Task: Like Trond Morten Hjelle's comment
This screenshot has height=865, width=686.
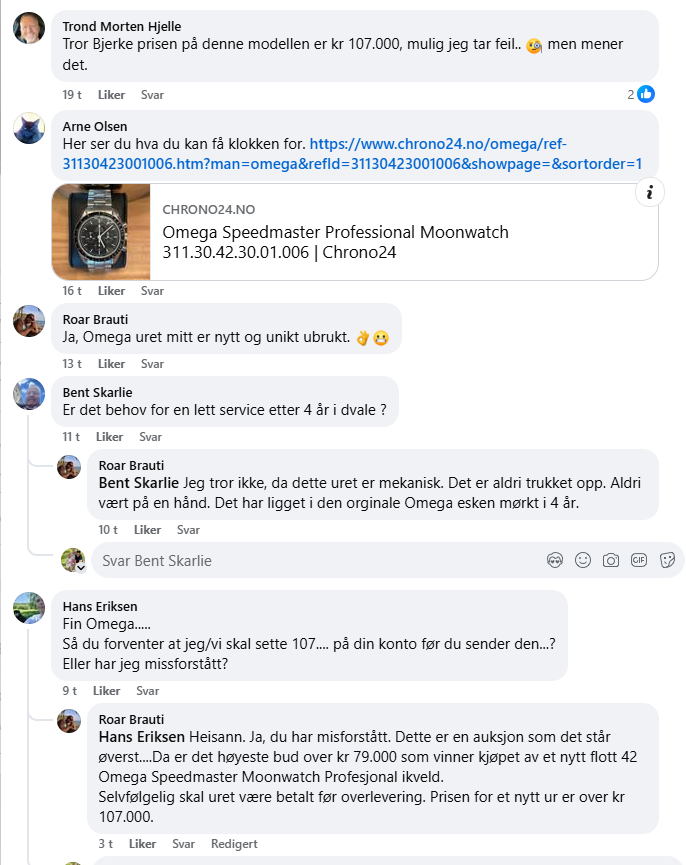Action: (x=111, y=95)
